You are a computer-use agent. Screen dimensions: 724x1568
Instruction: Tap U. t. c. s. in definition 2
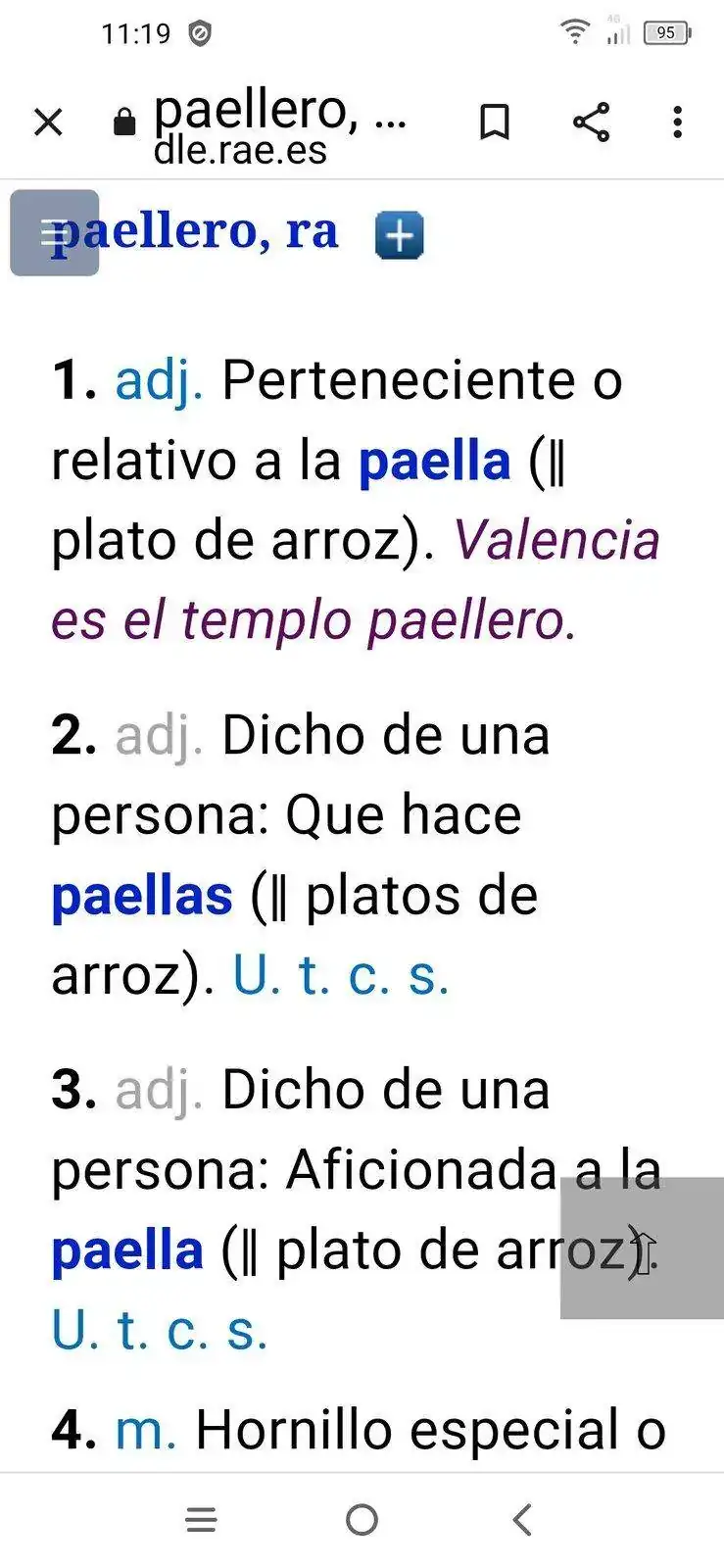(x=340, y=976)
